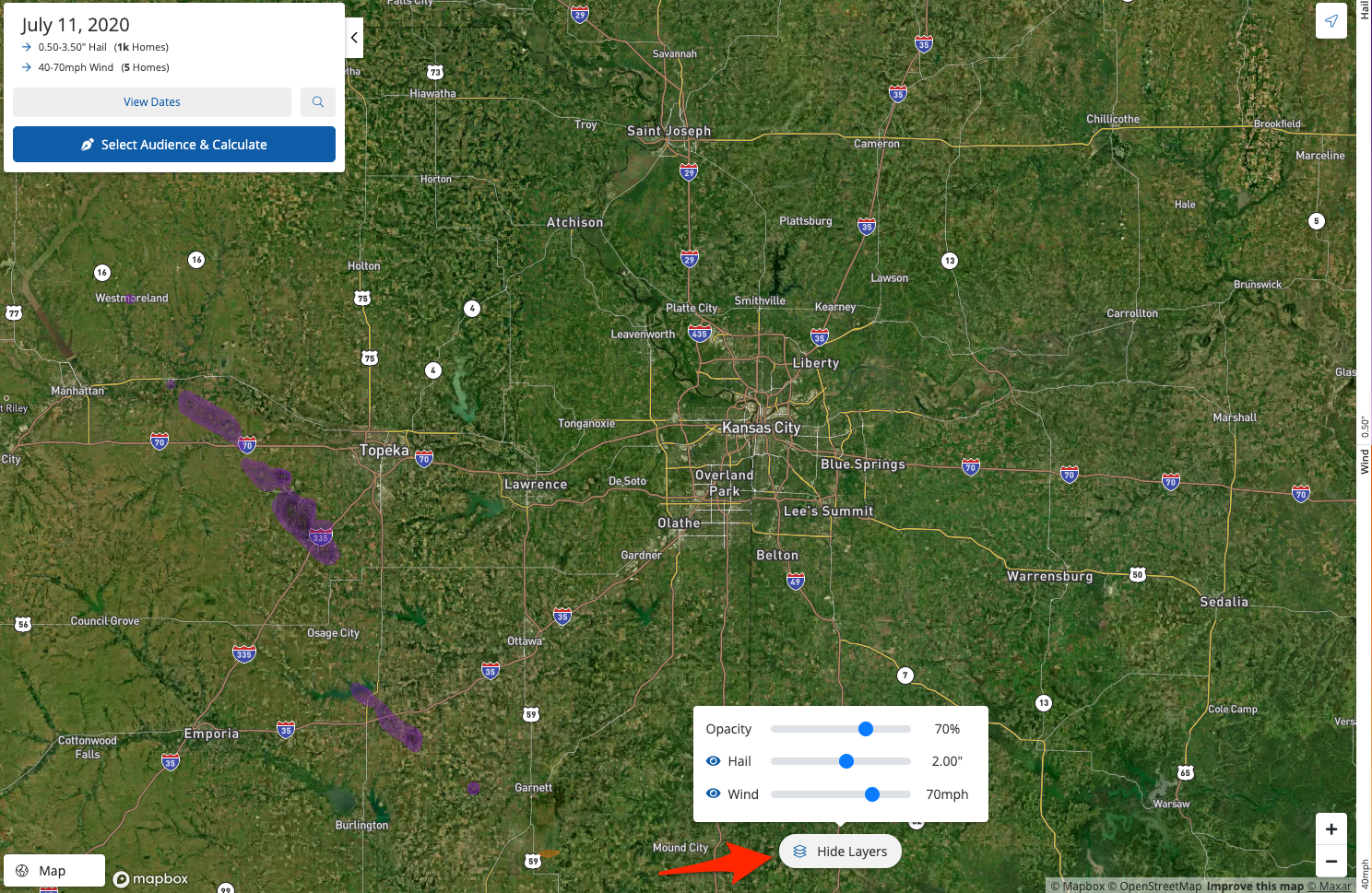Collapse the side panel arrow
The height and width of the screenshot is (893, 1372).
pyautogui.click(x=354, y=38)
